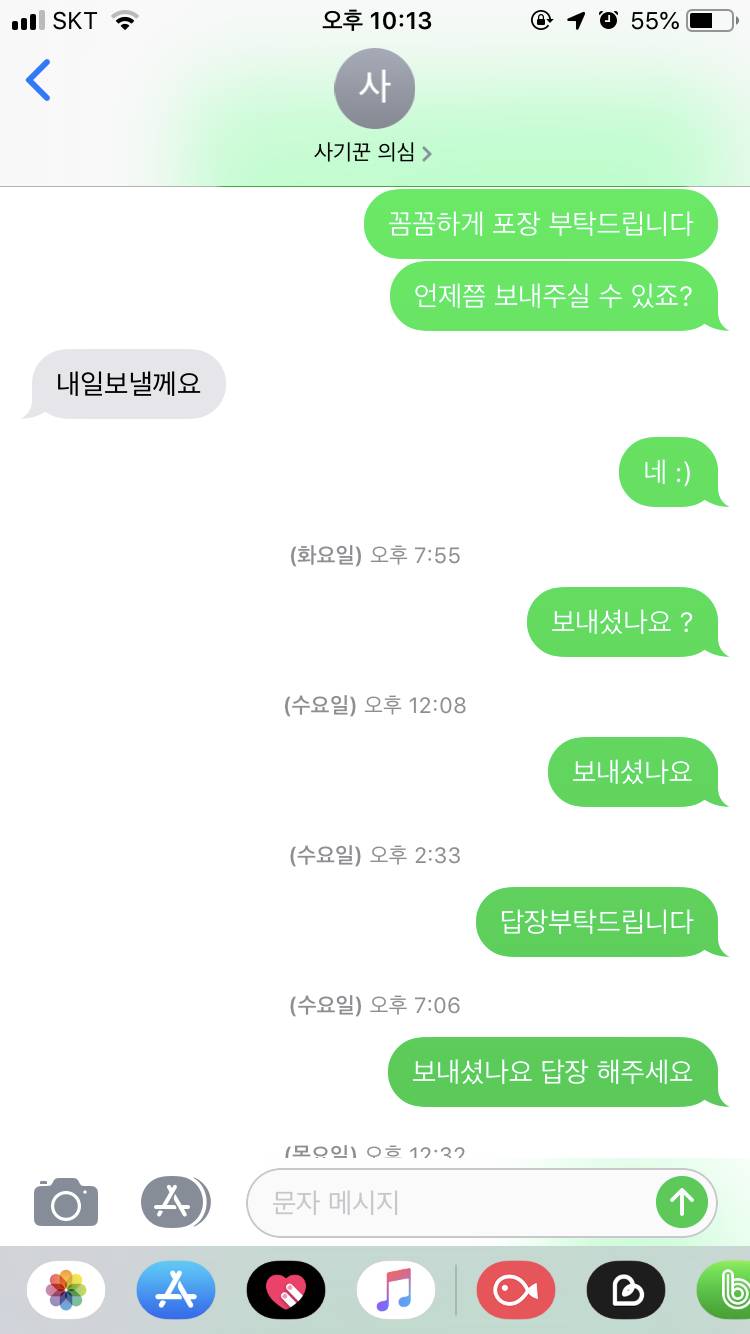
Task: Go back using the blue back chevron
Action: [x=38, y=82]
